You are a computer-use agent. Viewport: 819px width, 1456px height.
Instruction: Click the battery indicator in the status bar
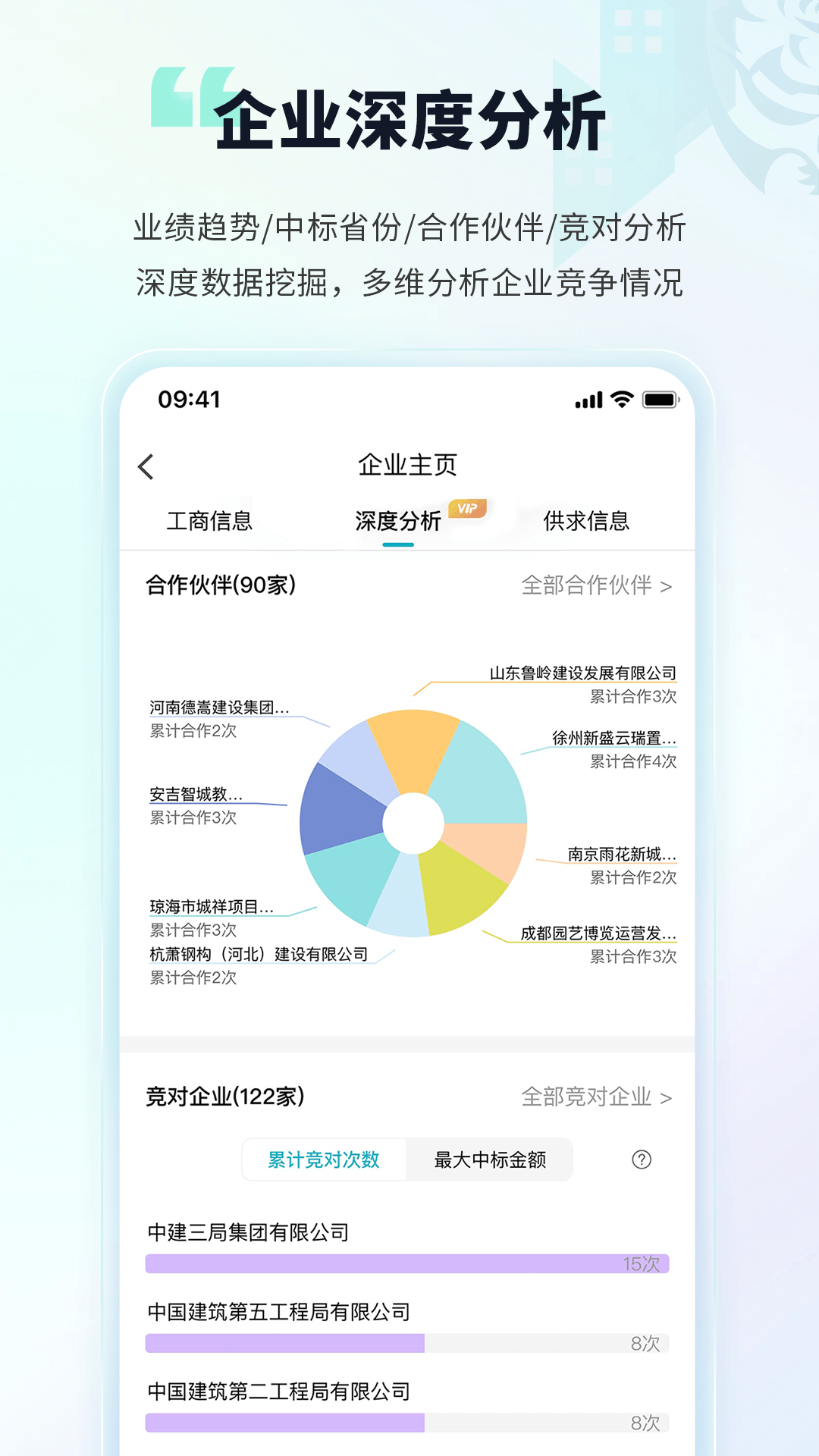click(660, 400)
